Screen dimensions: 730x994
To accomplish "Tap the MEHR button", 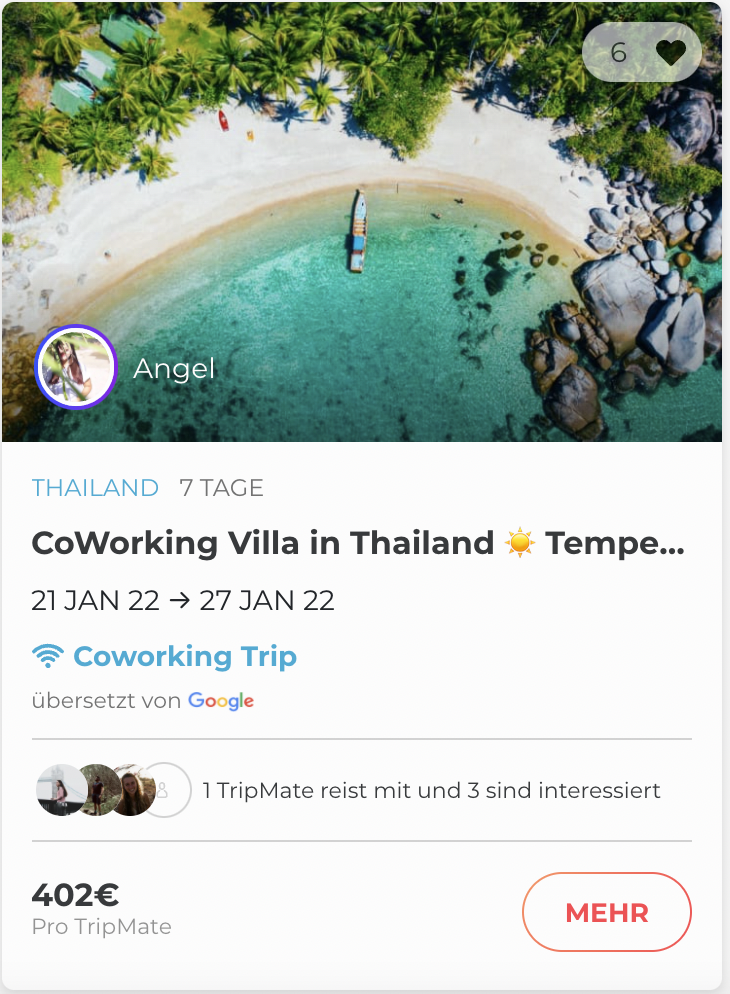I will [x=606, y=912].
